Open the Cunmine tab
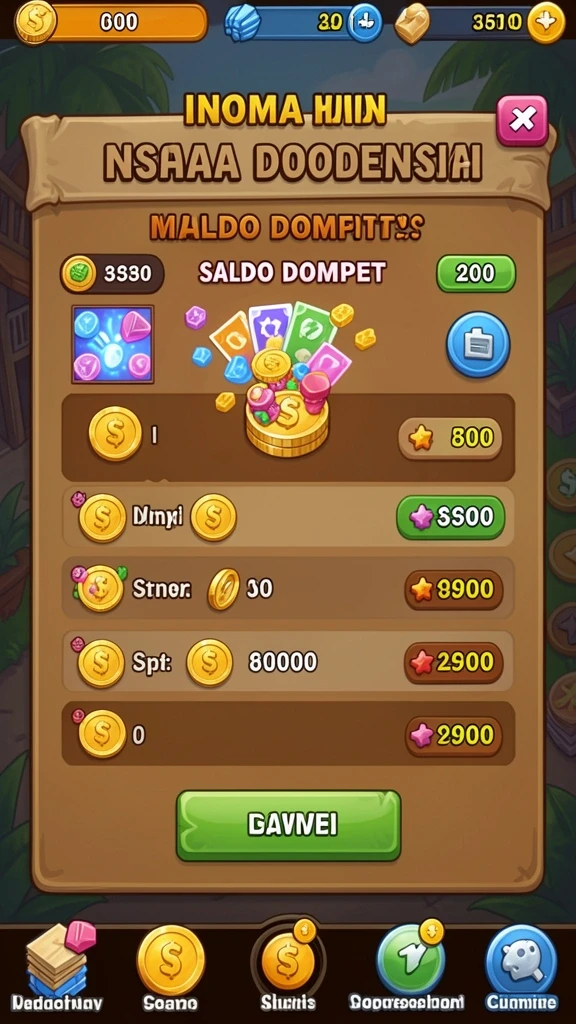The height and width of the screenshot is (1024, 576). coord(521,969)
